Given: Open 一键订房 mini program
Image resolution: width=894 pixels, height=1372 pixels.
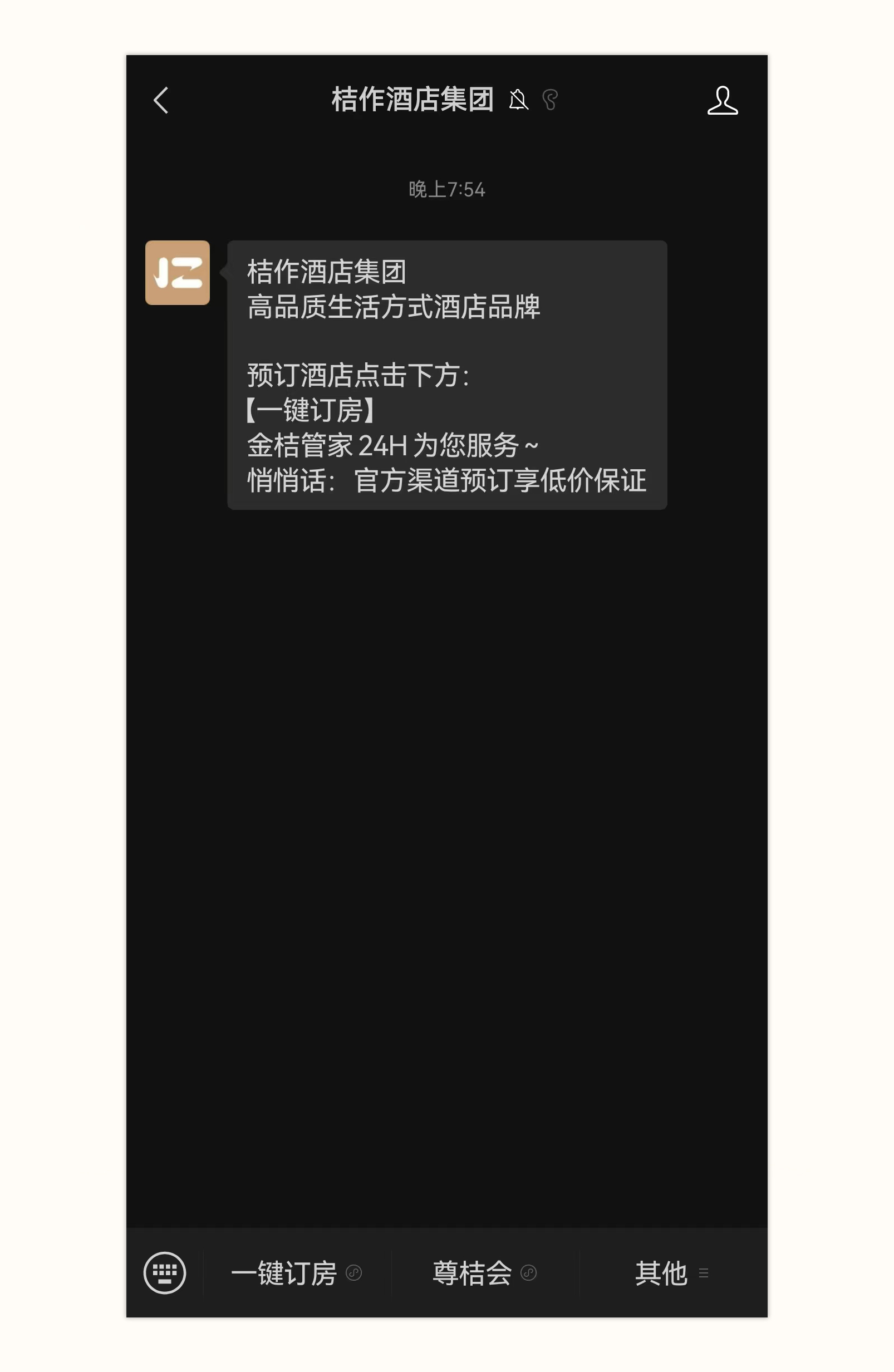Looking at the screenshot, I should click(296, 1273).
